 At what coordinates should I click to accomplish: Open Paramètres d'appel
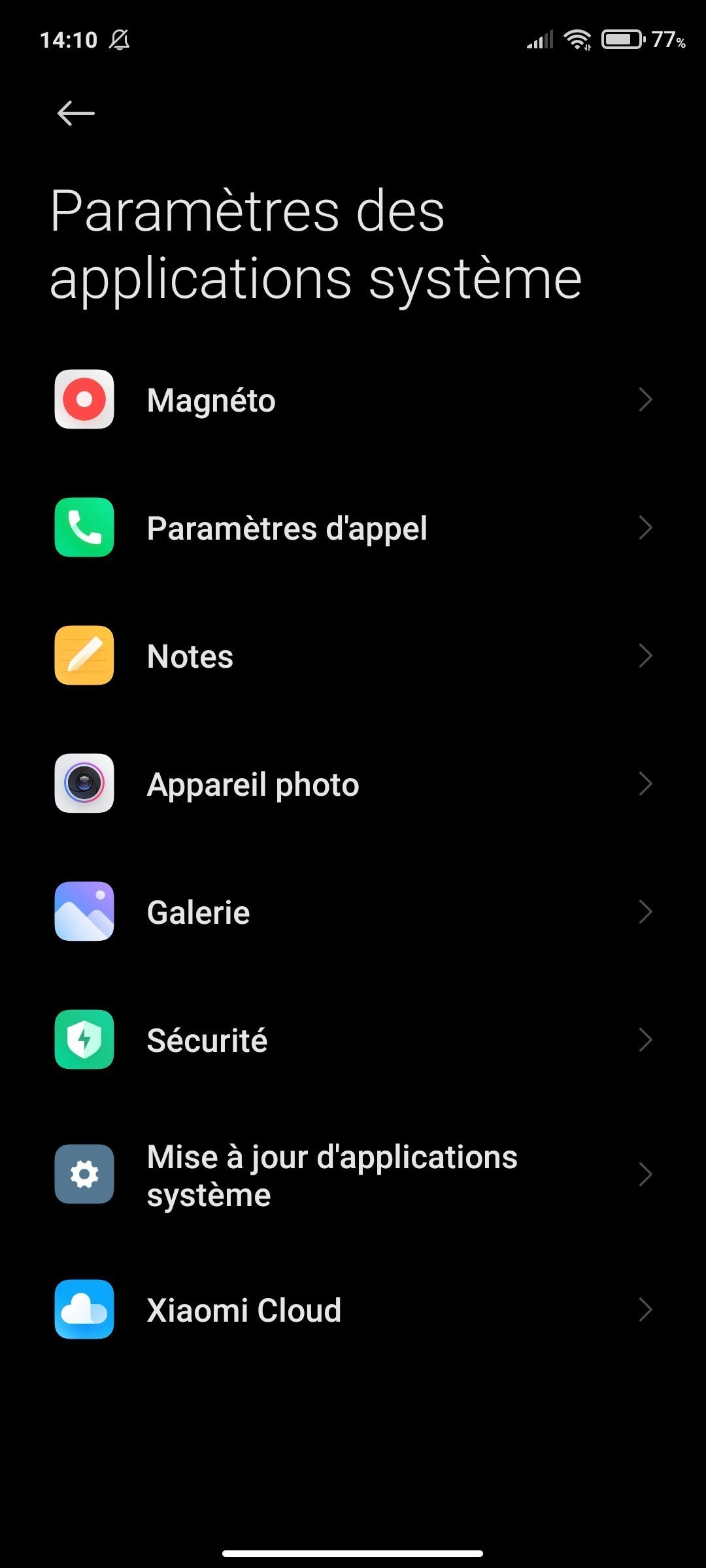point(353,528)
